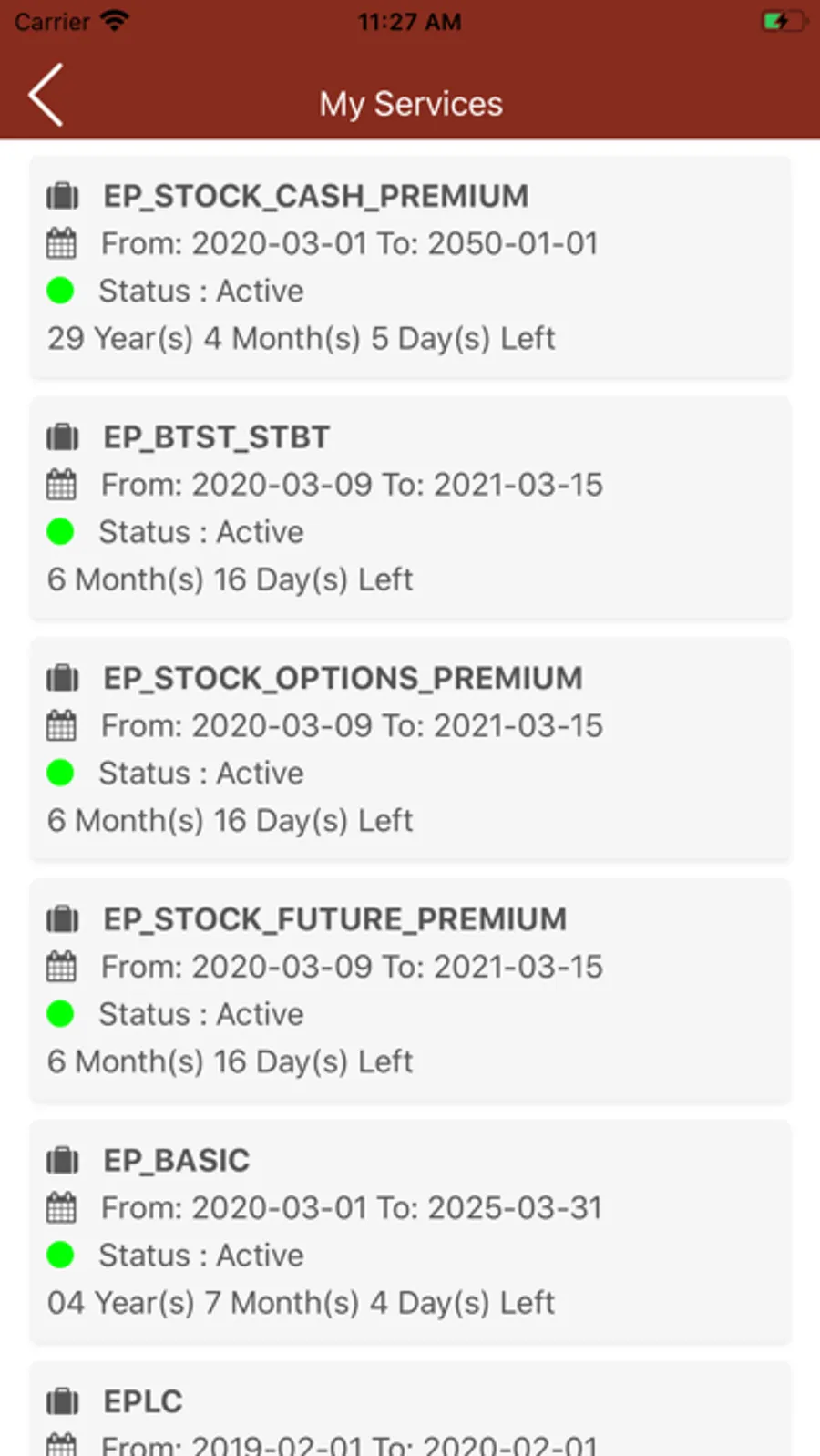820x1456 pixels.
Task: Select the EP_BTST_STBT service card
Action: coord(410,508)
